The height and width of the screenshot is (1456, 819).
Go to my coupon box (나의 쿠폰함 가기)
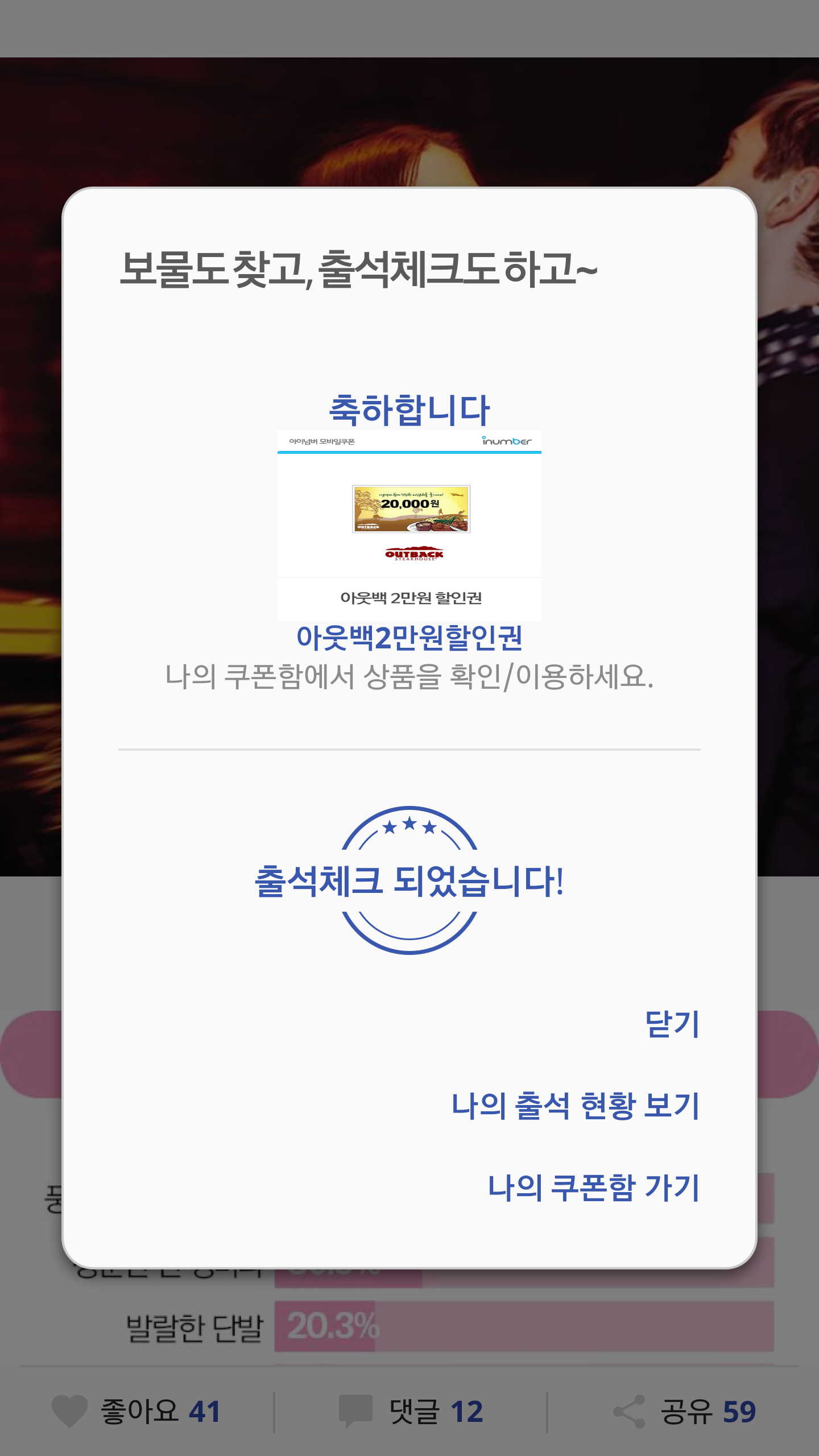tap(593, 1188)
